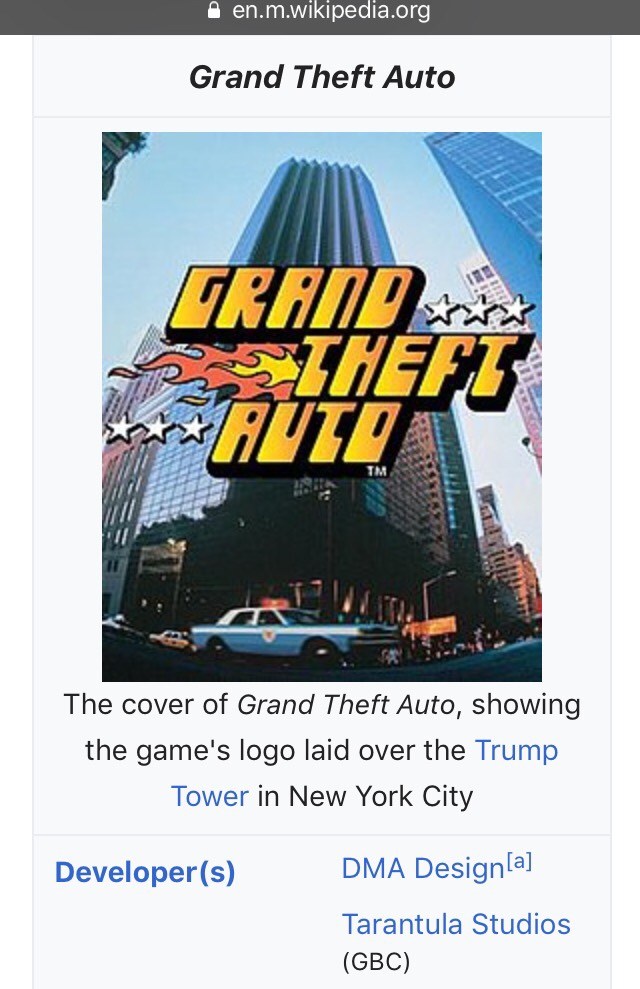Viewport: 640px width, 989px height.
Task: Open the Tarantula Studios link
Action: tap(456, 924)
